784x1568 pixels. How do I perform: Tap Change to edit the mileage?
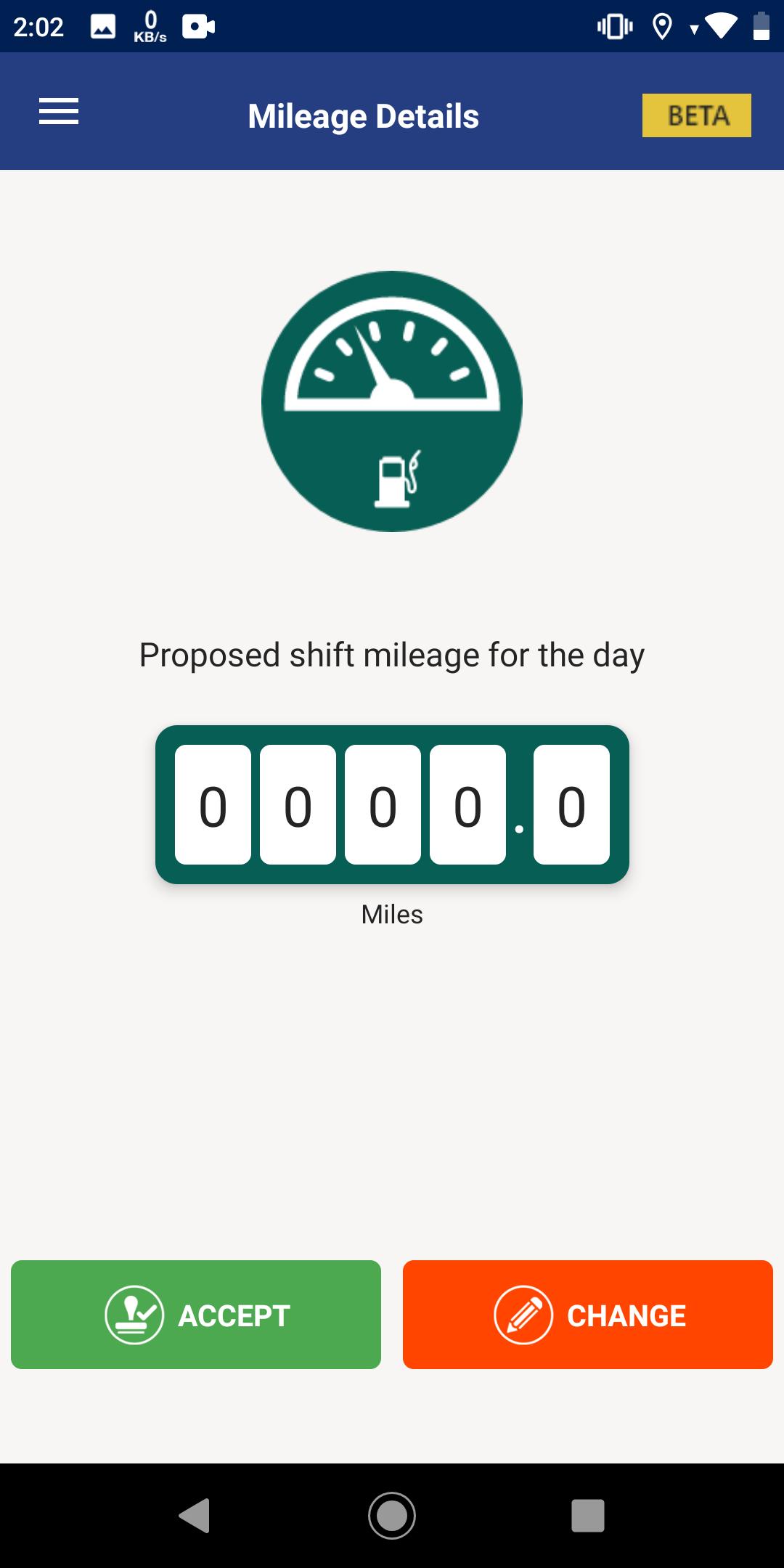pyautogui.click(x=588, y=1315)
